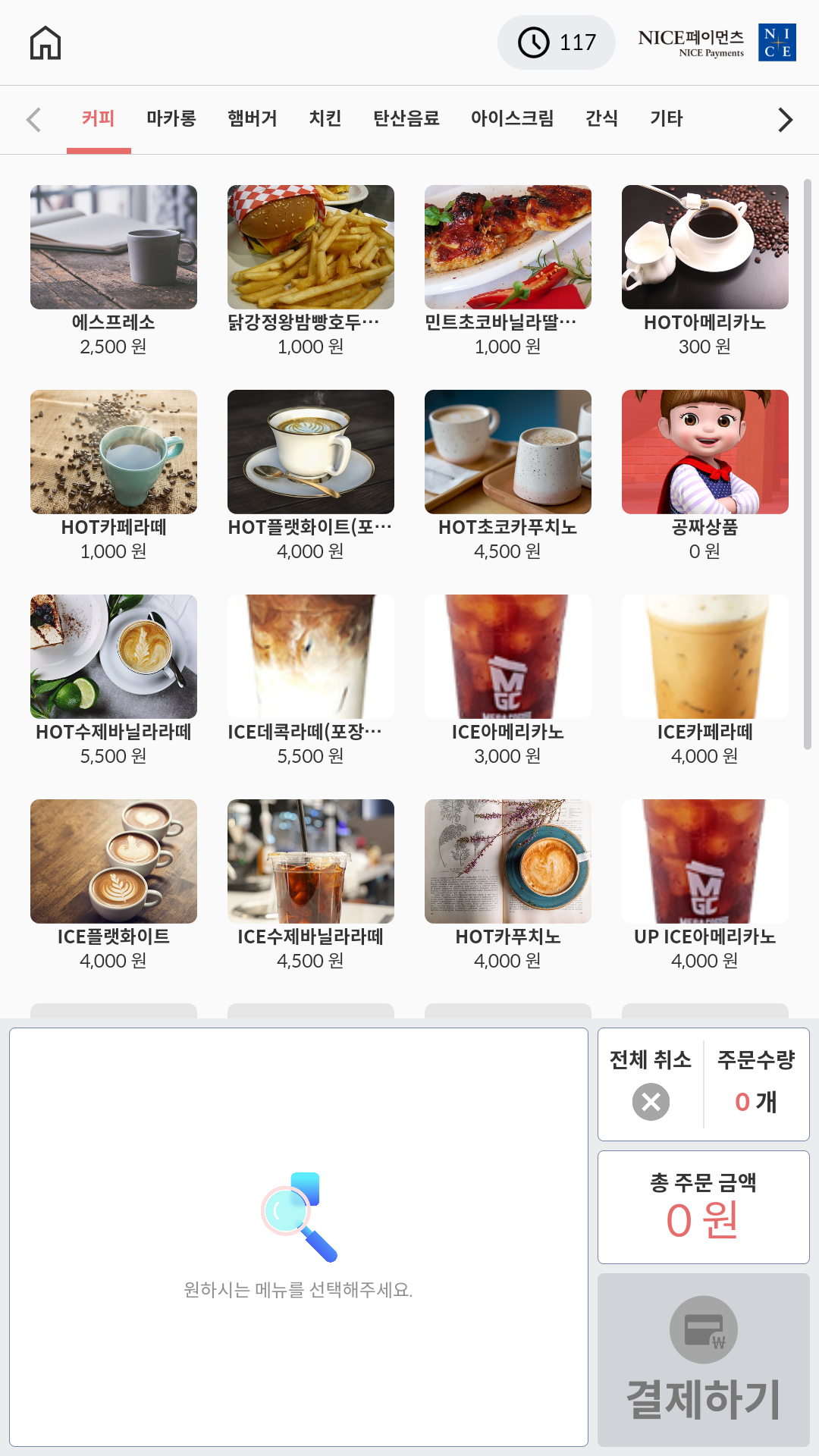Image resolution: width=819 pixels, height=1456 pixels.
Task: Go to the home screen
Action: (x=45, y=42)
